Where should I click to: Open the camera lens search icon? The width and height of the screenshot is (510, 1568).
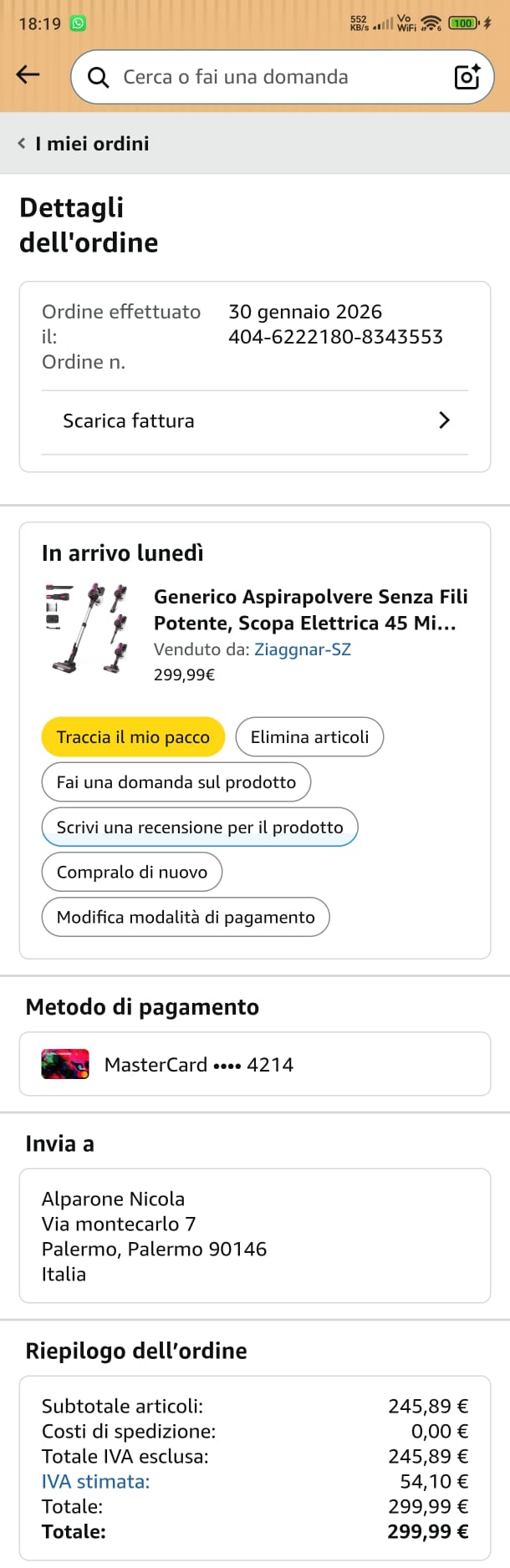467,77
